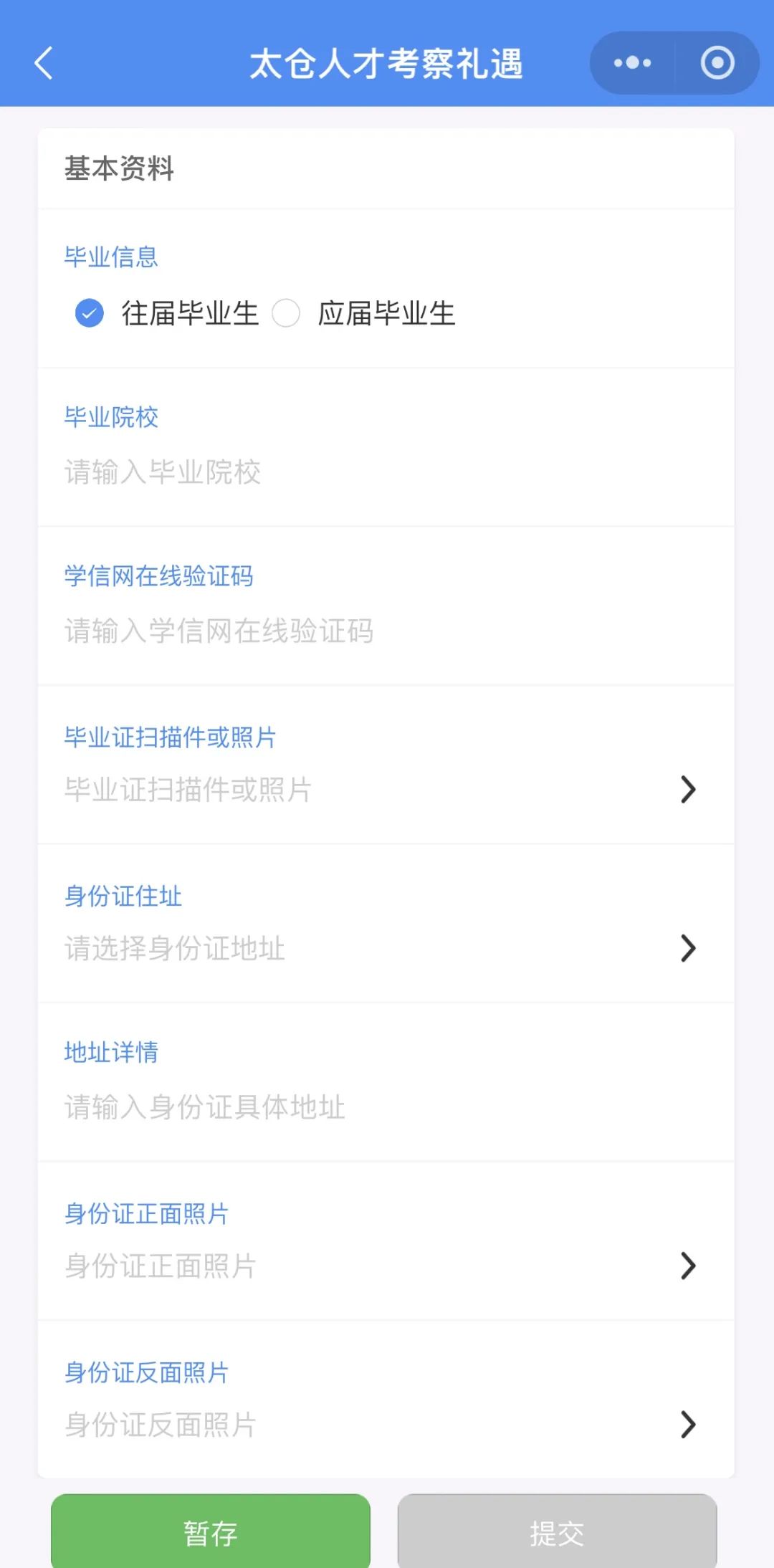Select the 应届毕业生 radio button
Image resolution: width=774 pixels, height=1568 pixels.
286,312
